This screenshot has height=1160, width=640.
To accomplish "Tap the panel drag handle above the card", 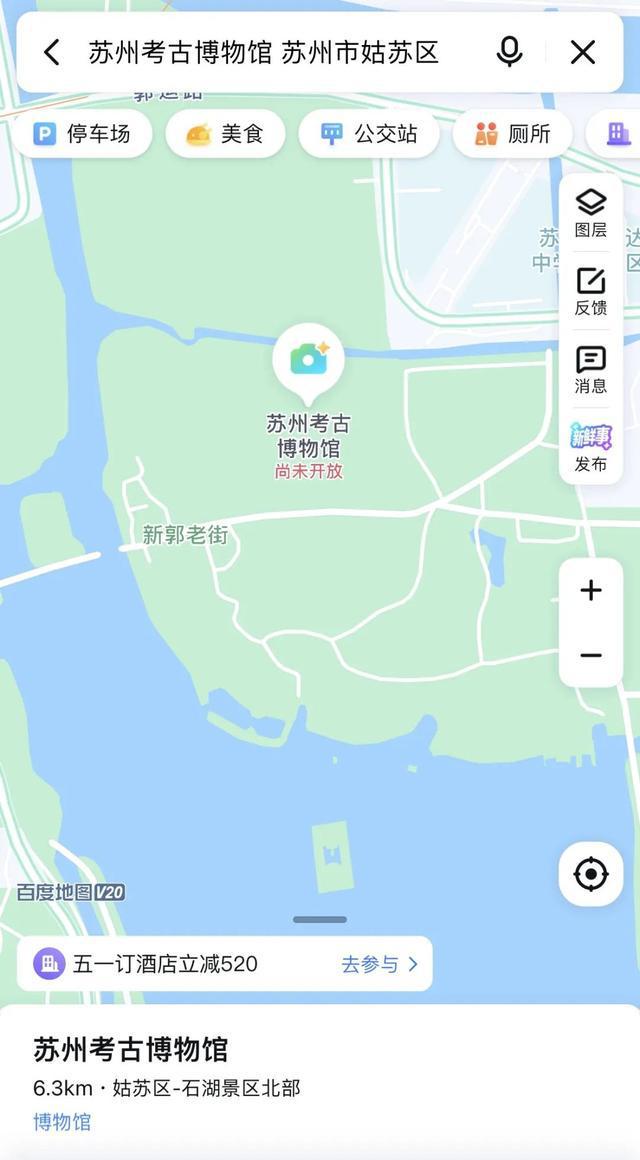I will (320, 920).
